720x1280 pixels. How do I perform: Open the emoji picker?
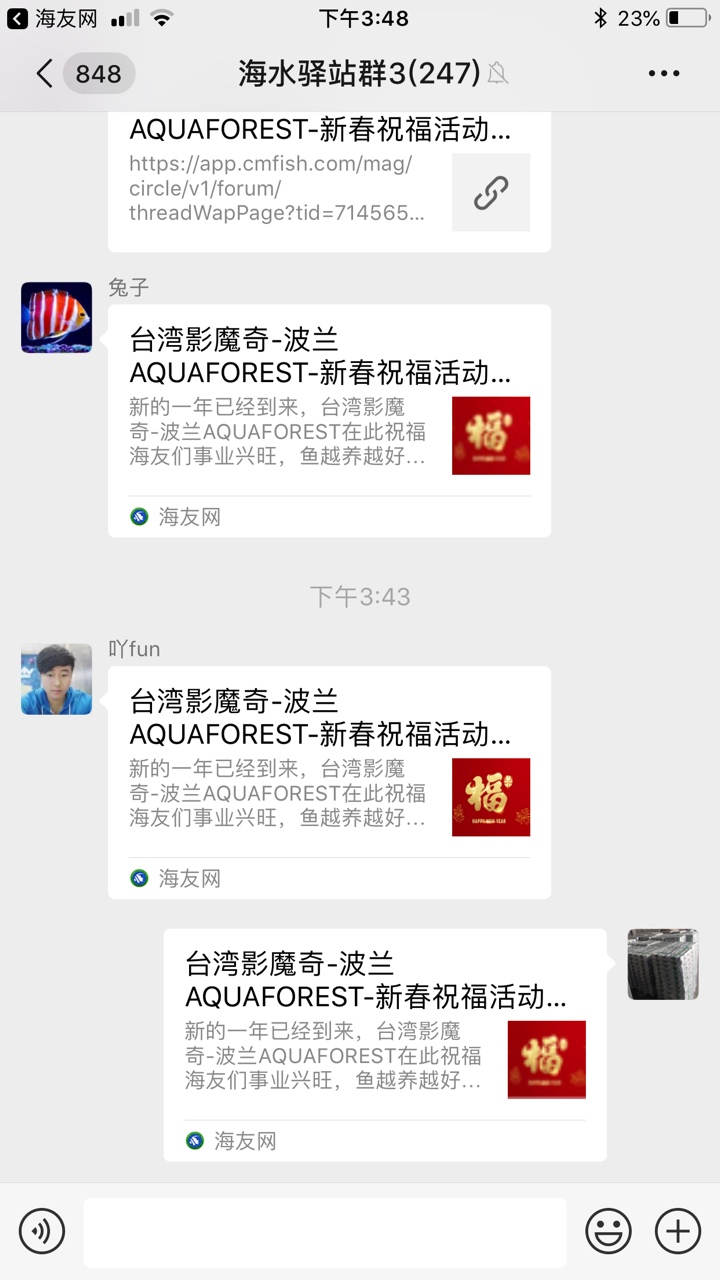pyautogui.click(x=608, y=1230)
